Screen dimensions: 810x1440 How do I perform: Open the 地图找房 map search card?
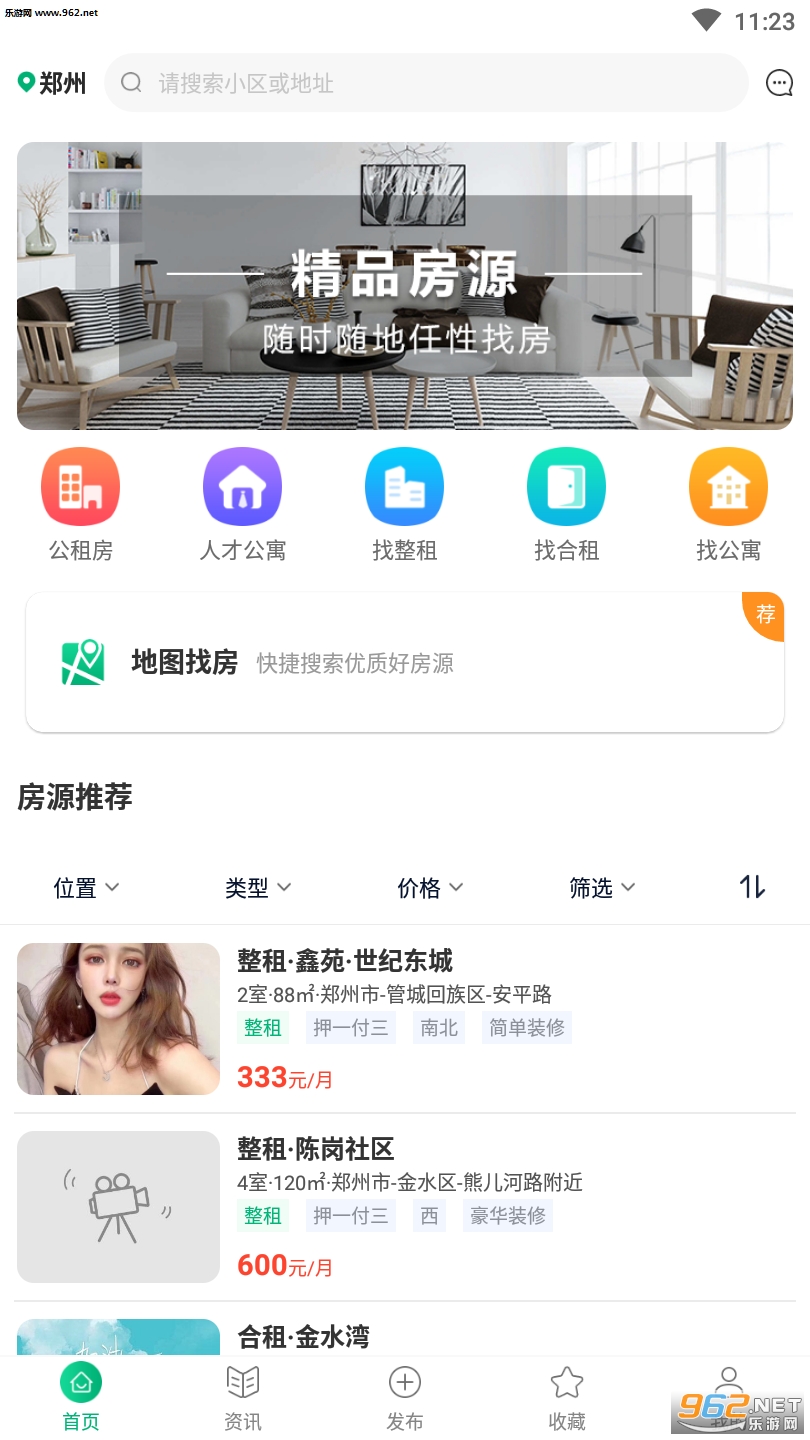(x=404, y=662)
